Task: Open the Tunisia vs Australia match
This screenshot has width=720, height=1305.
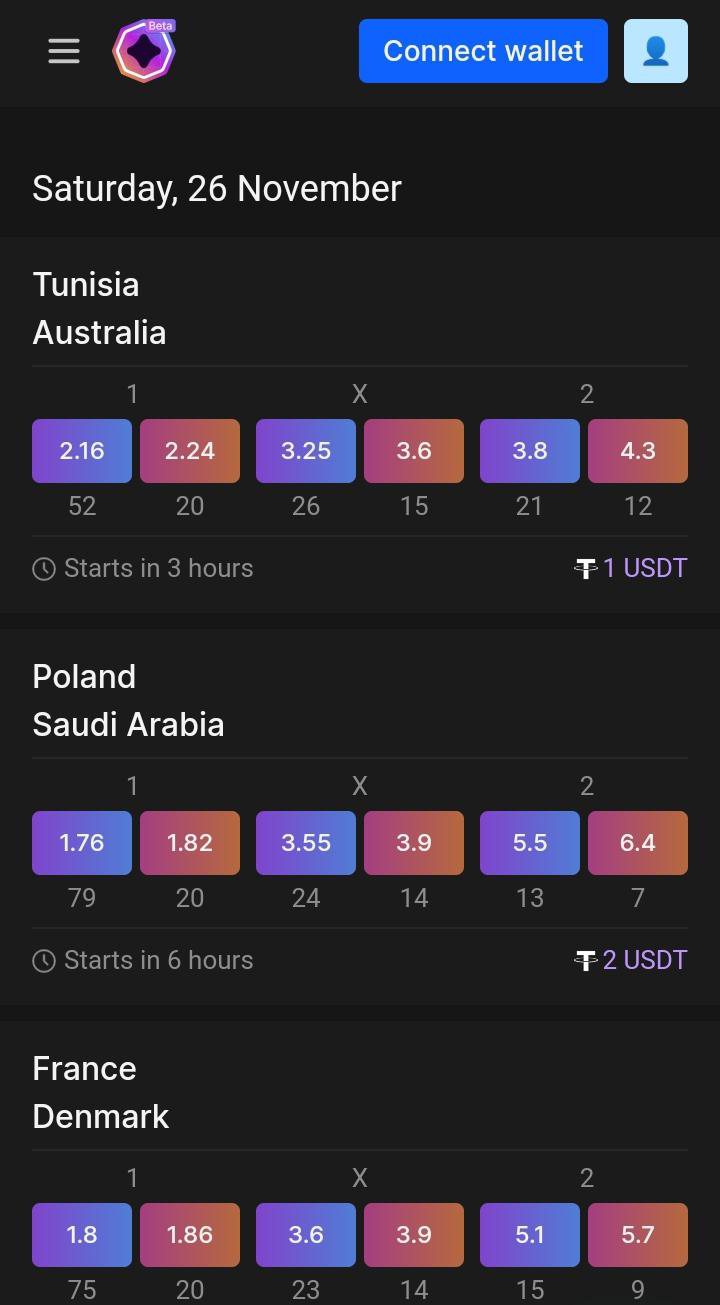Action: [x=99, y=308]
